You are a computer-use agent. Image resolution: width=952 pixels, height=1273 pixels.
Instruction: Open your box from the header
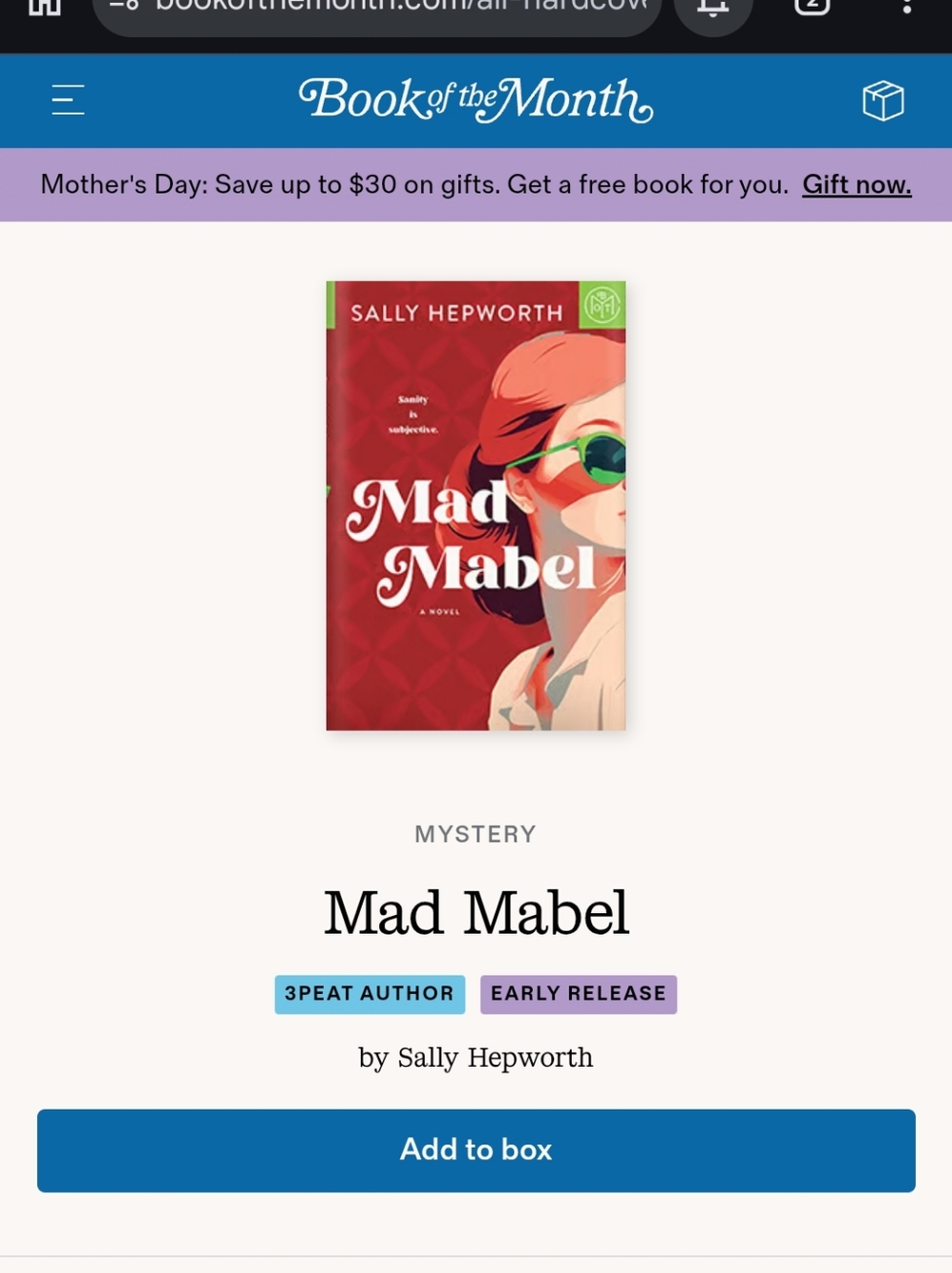[x=882, y=100]
